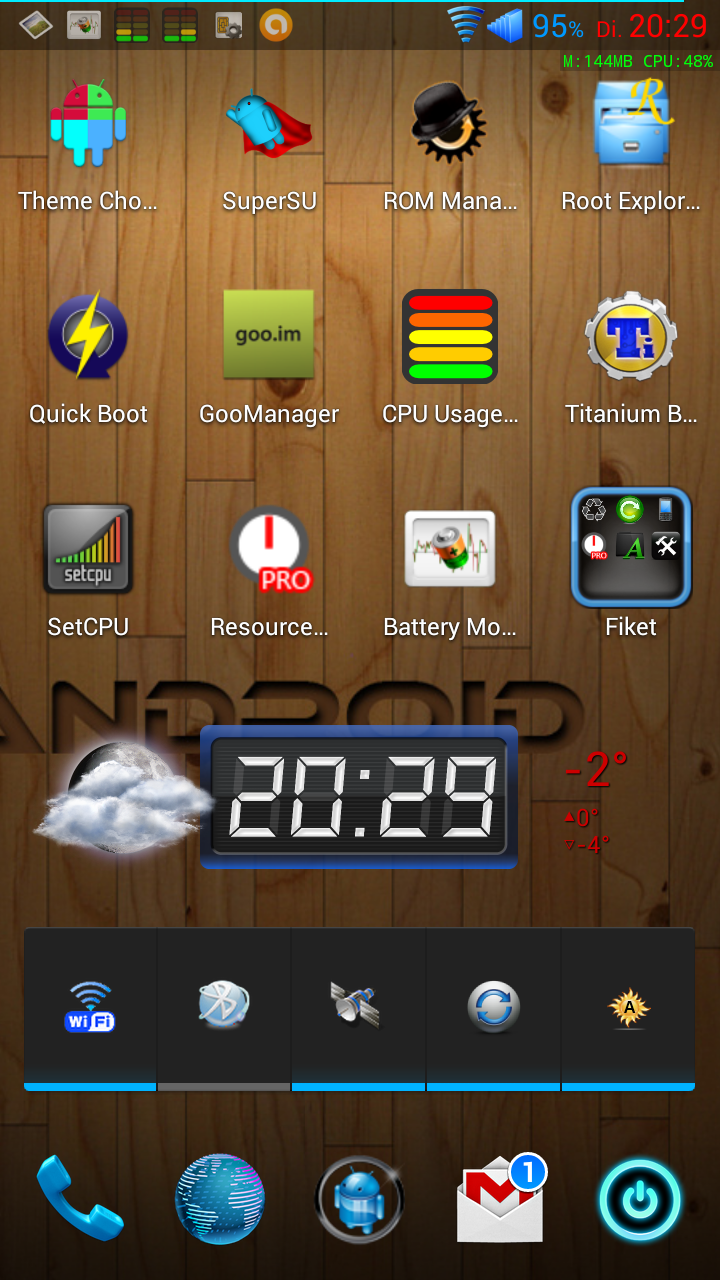
Task: Toggle GPS satellite in the power widget
Action: 358,1008
